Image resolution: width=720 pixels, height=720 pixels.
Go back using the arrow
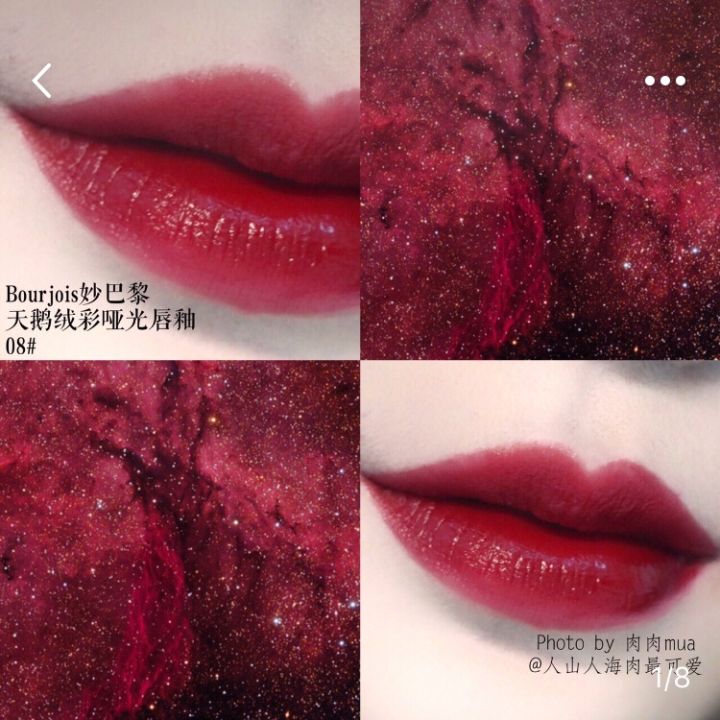[42, 80]
